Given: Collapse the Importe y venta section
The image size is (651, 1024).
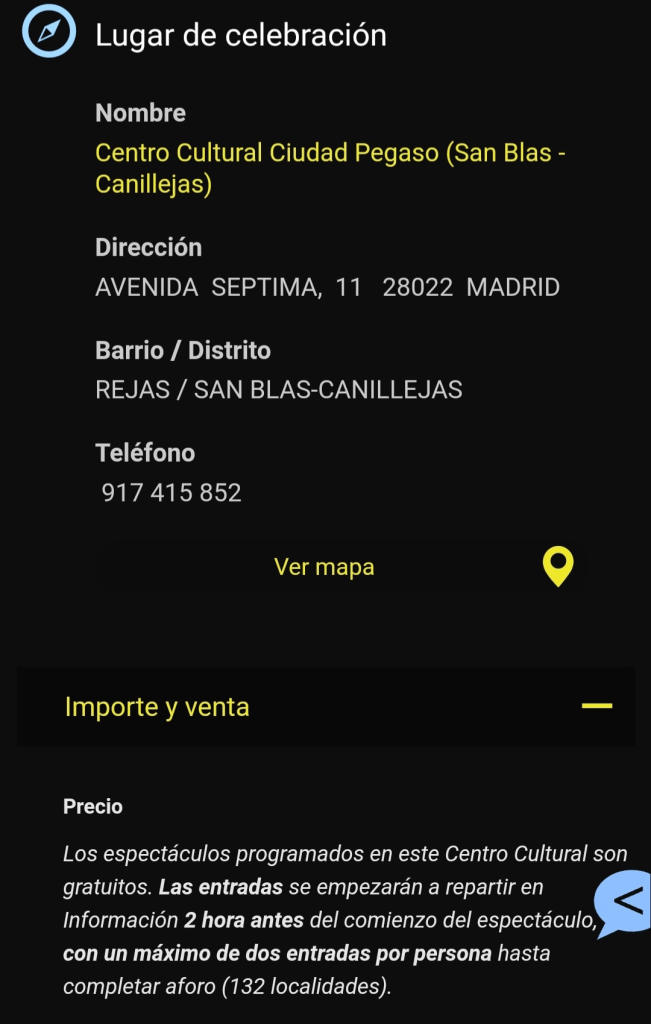Looking at the screenshot, I should click(596, 706).
